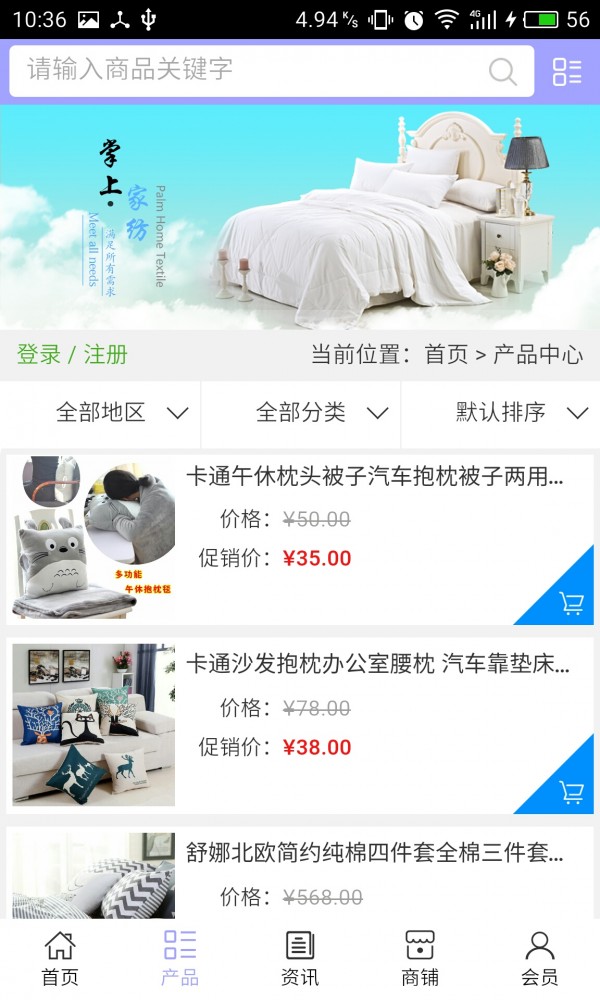Expand the 全部地区 region filter
600x1000 pixels.
point(120,413)
